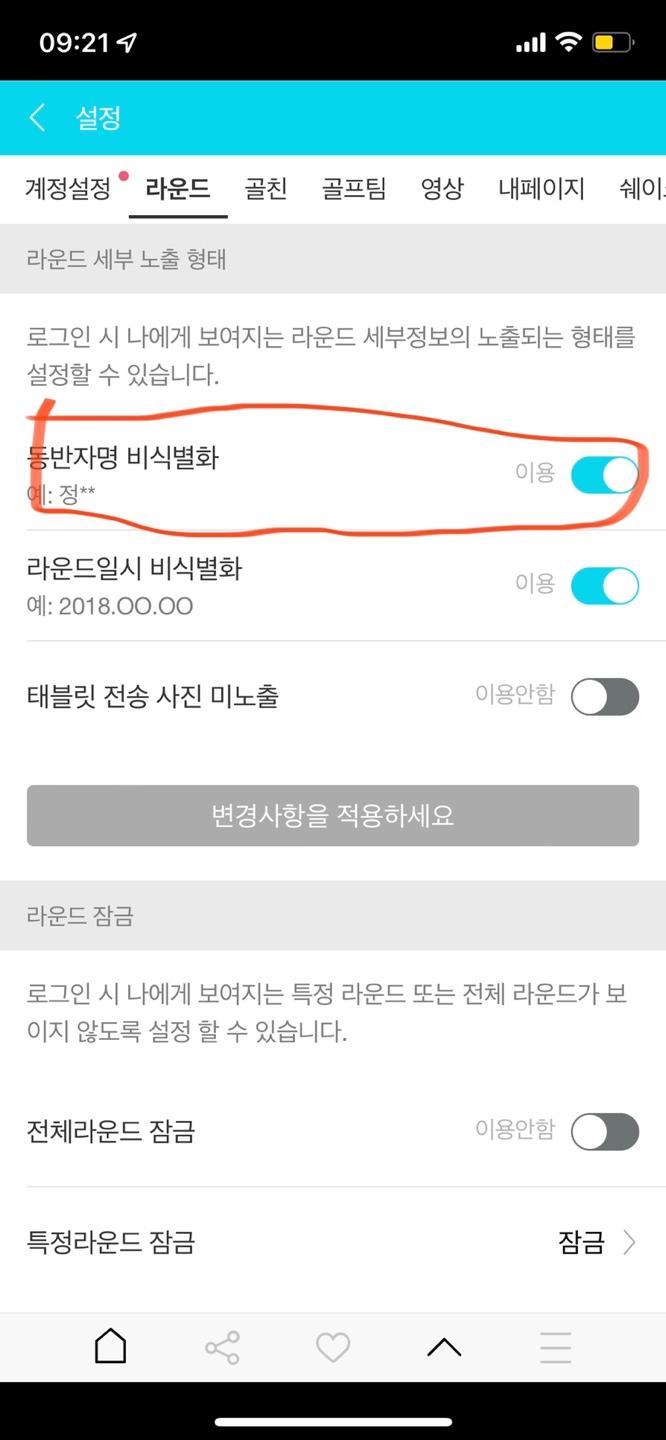Open the 특정라운드 잠금 row
The height and width of the screenshot is (1440, 666).
333,1243
